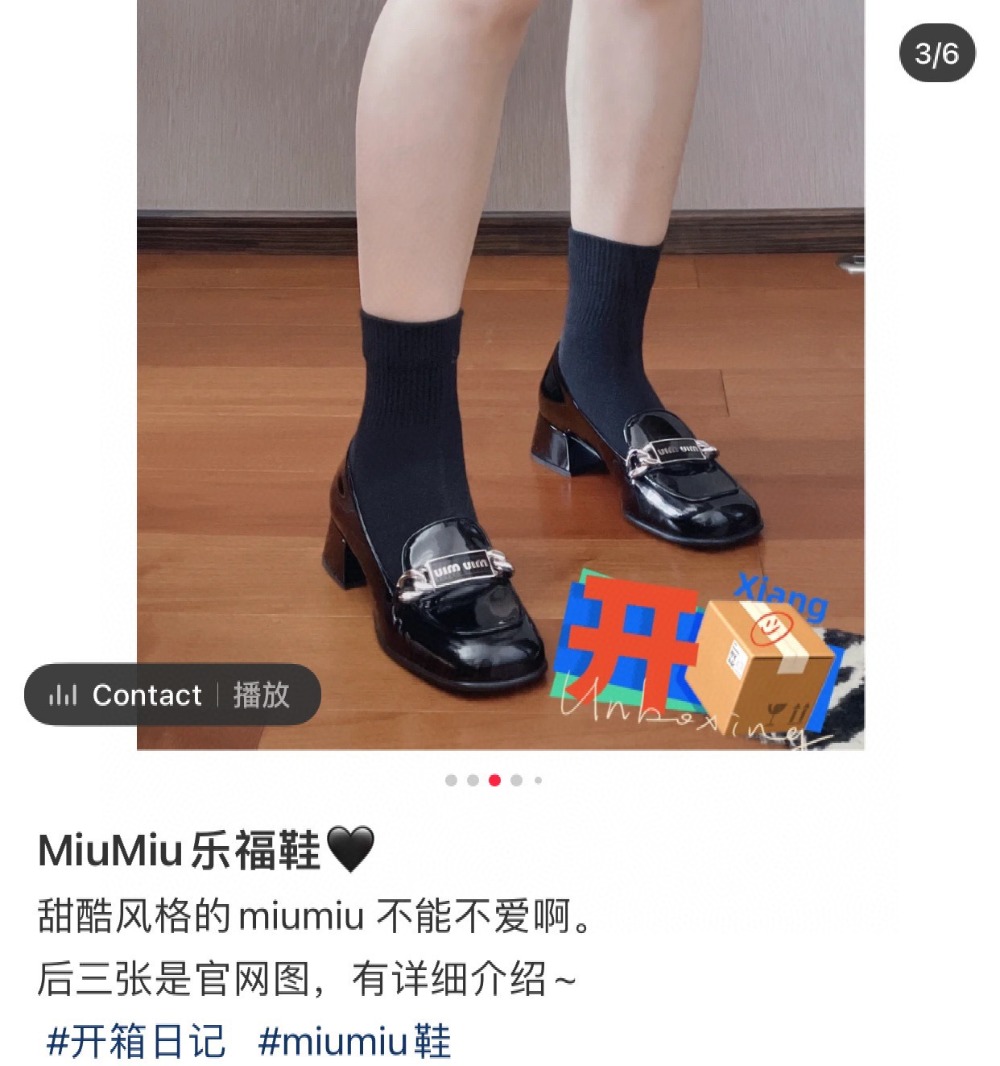Open hashtag #开箱日记
This screenshot has width=1000, height=1066.
136,1041
